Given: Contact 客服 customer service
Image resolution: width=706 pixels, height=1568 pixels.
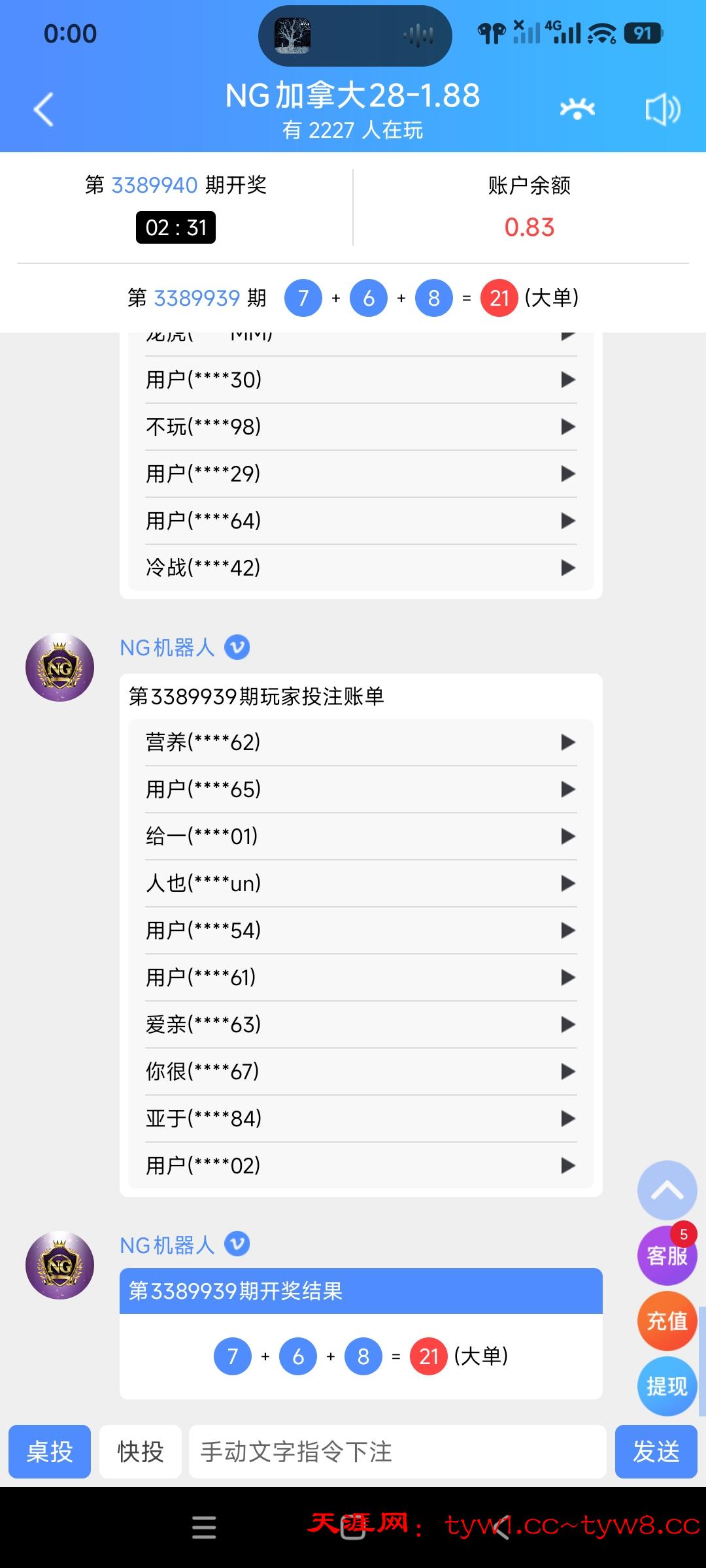Looking at the screenshot, I should pyautogui.click(x=667, y=1255).
